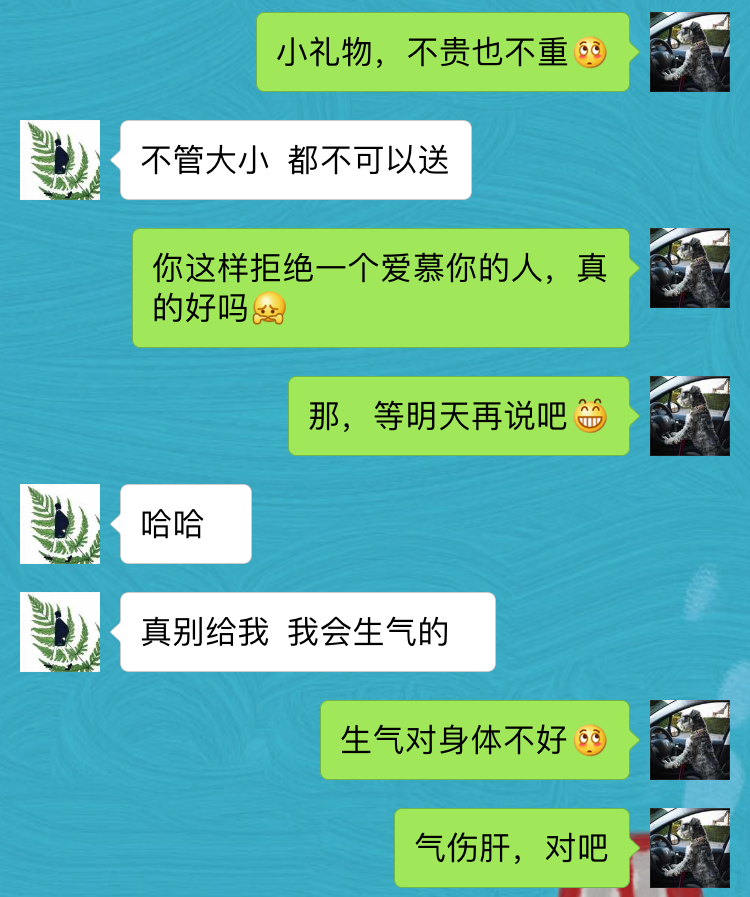Open fern avatar next to "哈哈" message
Screen dimensions: 750x897
tap(60, 524)
